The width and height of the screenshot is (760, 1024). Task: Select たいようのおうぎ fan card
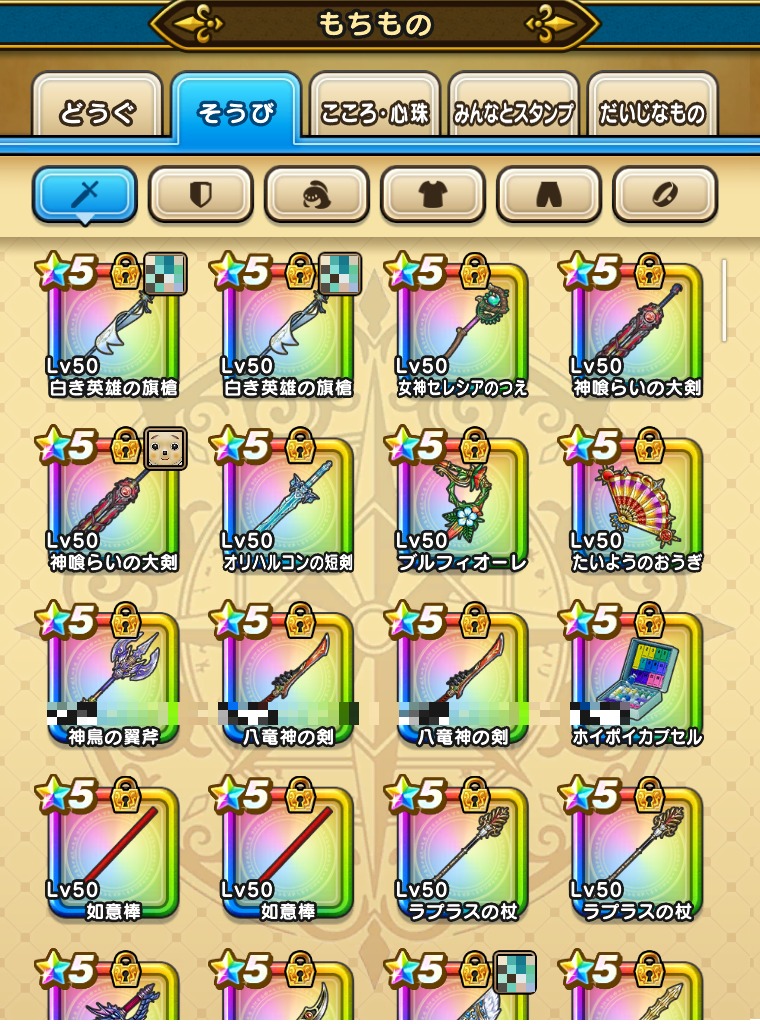pos(636,505)
